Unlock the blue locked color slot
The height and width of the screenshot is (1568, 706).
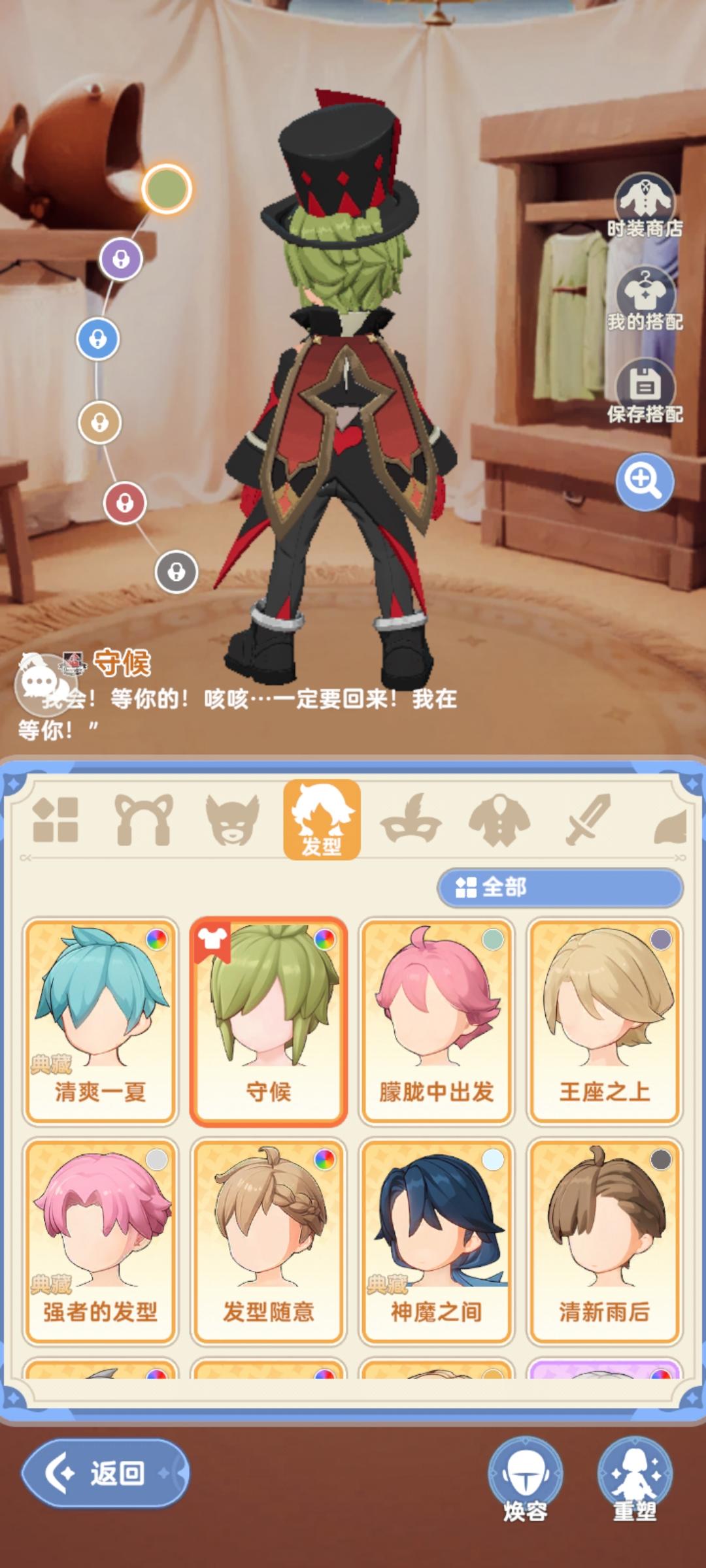[99, 339]
